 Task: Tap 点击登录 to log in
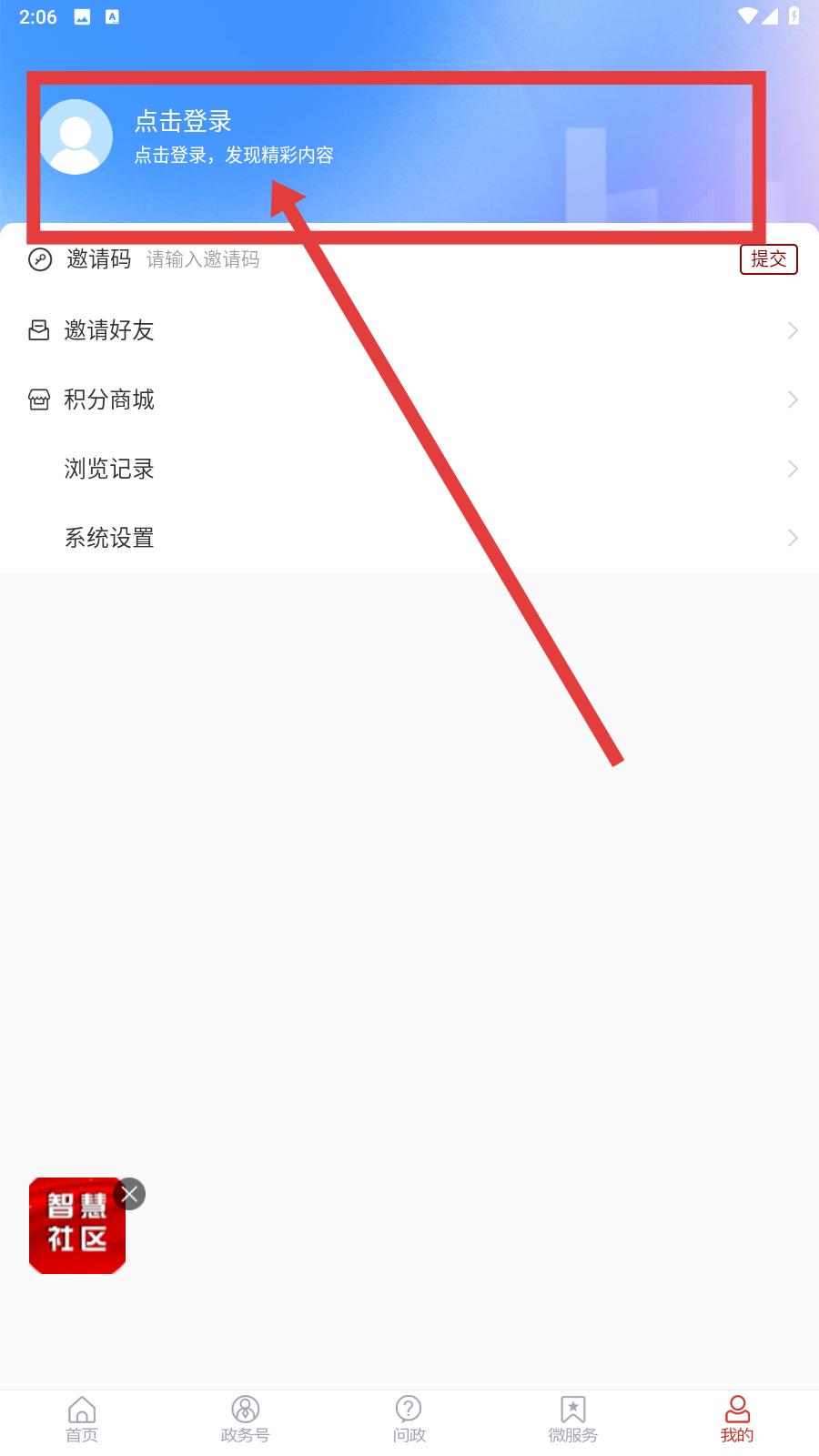[x=183, y=121]
